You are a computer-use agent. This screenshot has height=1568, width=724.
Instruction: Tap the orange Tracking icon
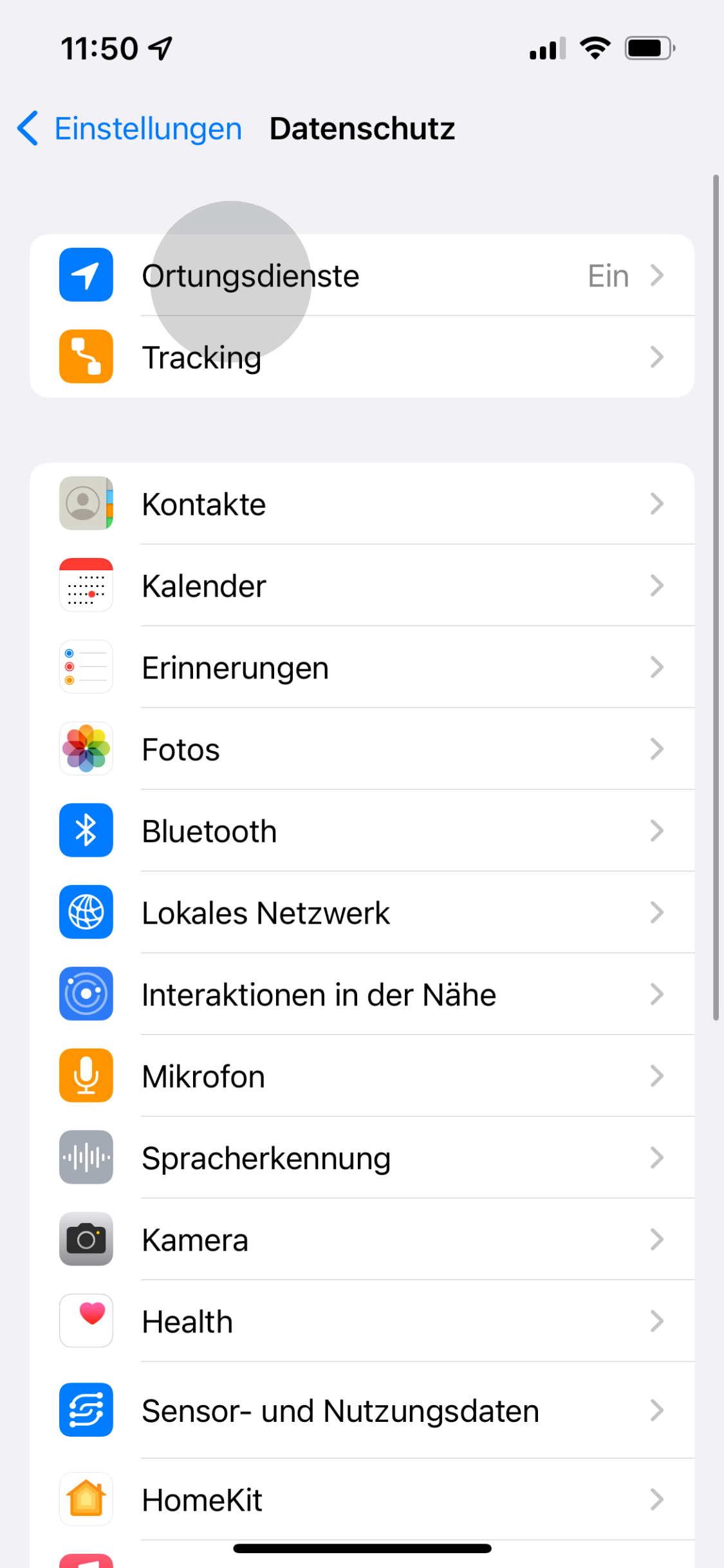point(86,357)
